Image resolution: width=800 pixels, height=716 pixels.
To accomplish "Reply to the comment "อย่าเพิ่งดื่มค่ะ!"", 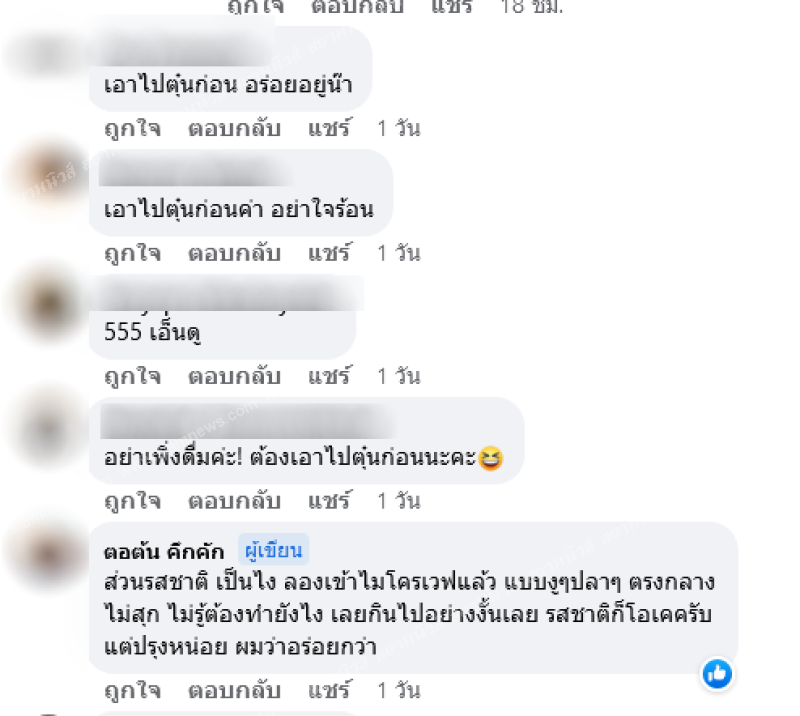I will [x=235, y=499].
